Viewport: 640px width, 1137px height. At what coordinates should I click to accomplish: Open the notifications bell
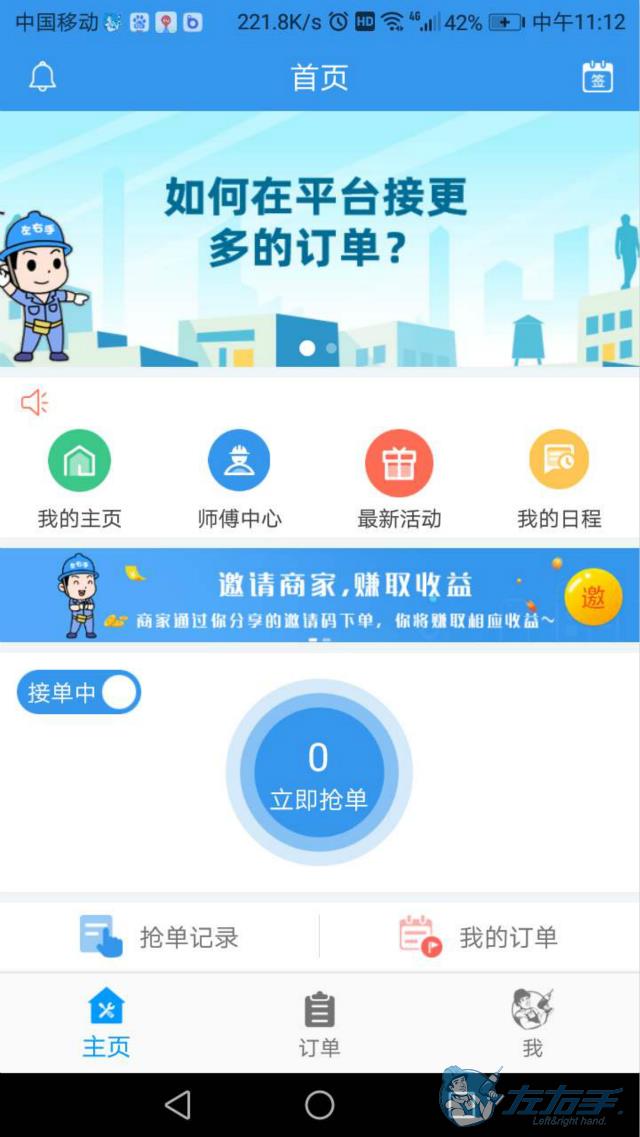pos(42,77)
